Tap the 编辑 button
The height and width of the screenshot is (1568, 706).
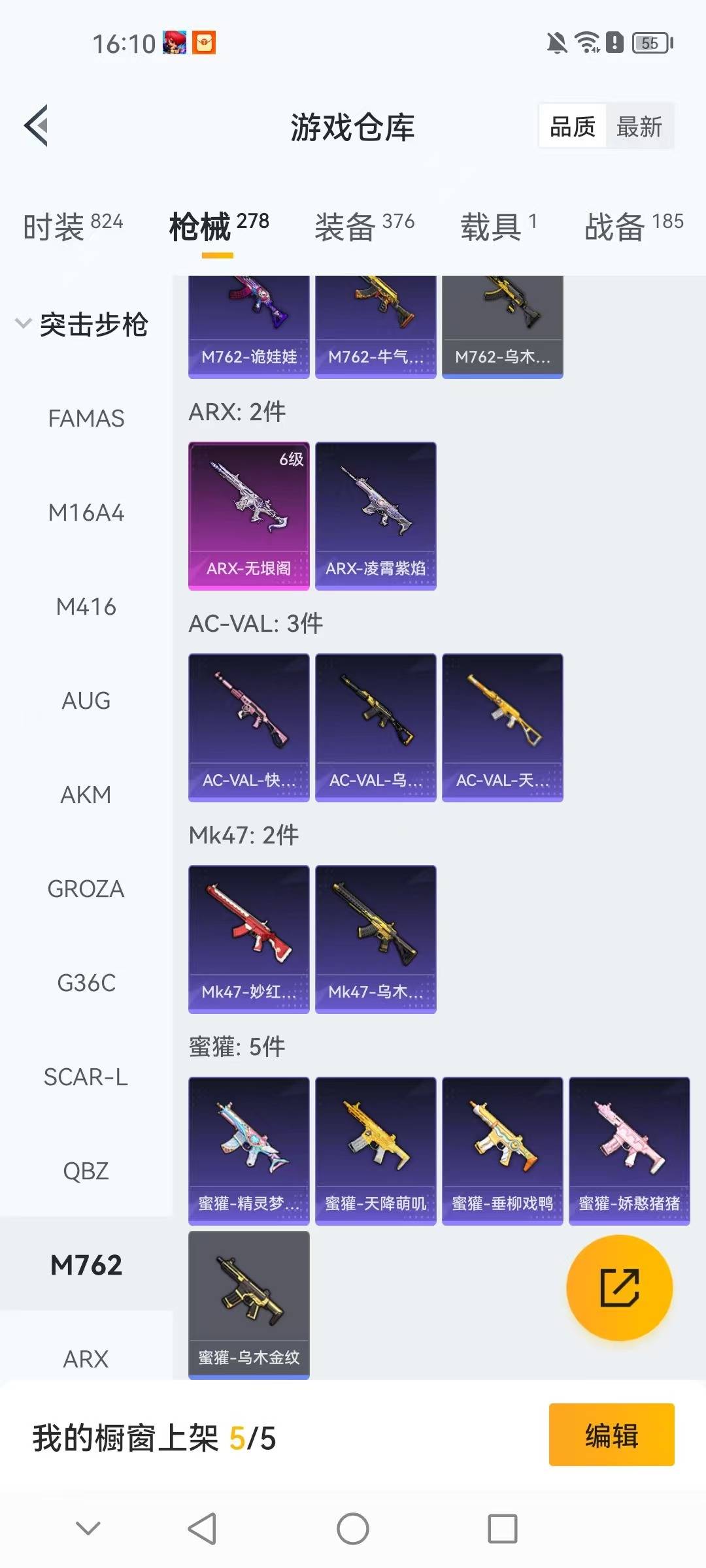tap(611, 1435)
